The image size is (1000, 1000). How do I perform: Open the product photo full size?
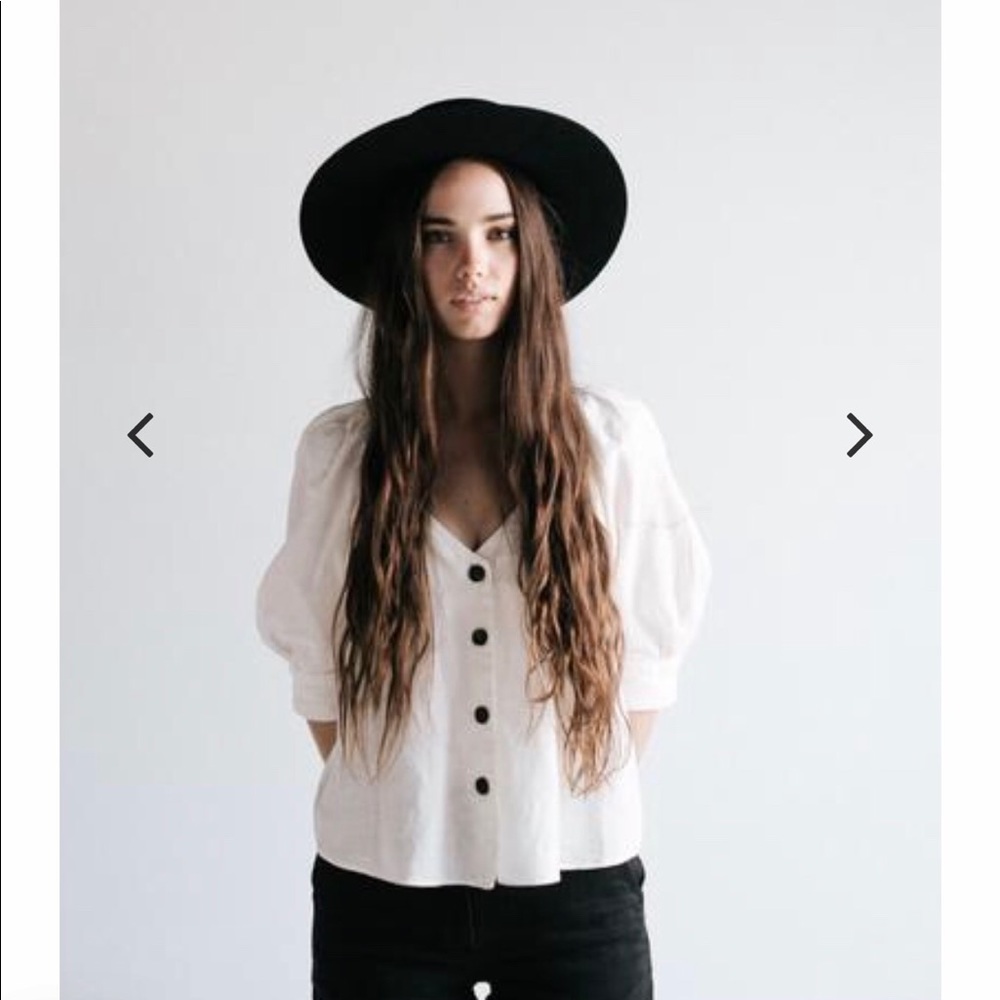500,500
